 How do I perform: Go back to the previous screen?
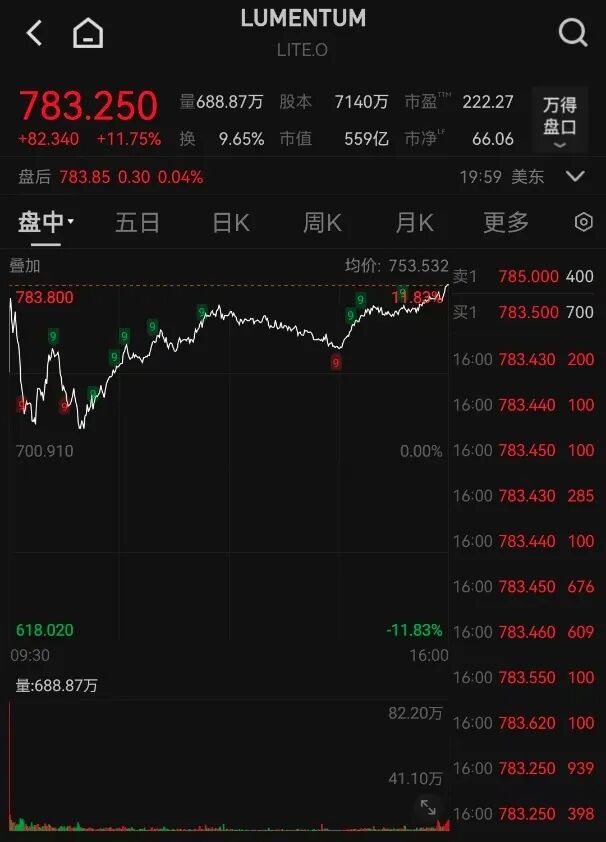[34, 33]
